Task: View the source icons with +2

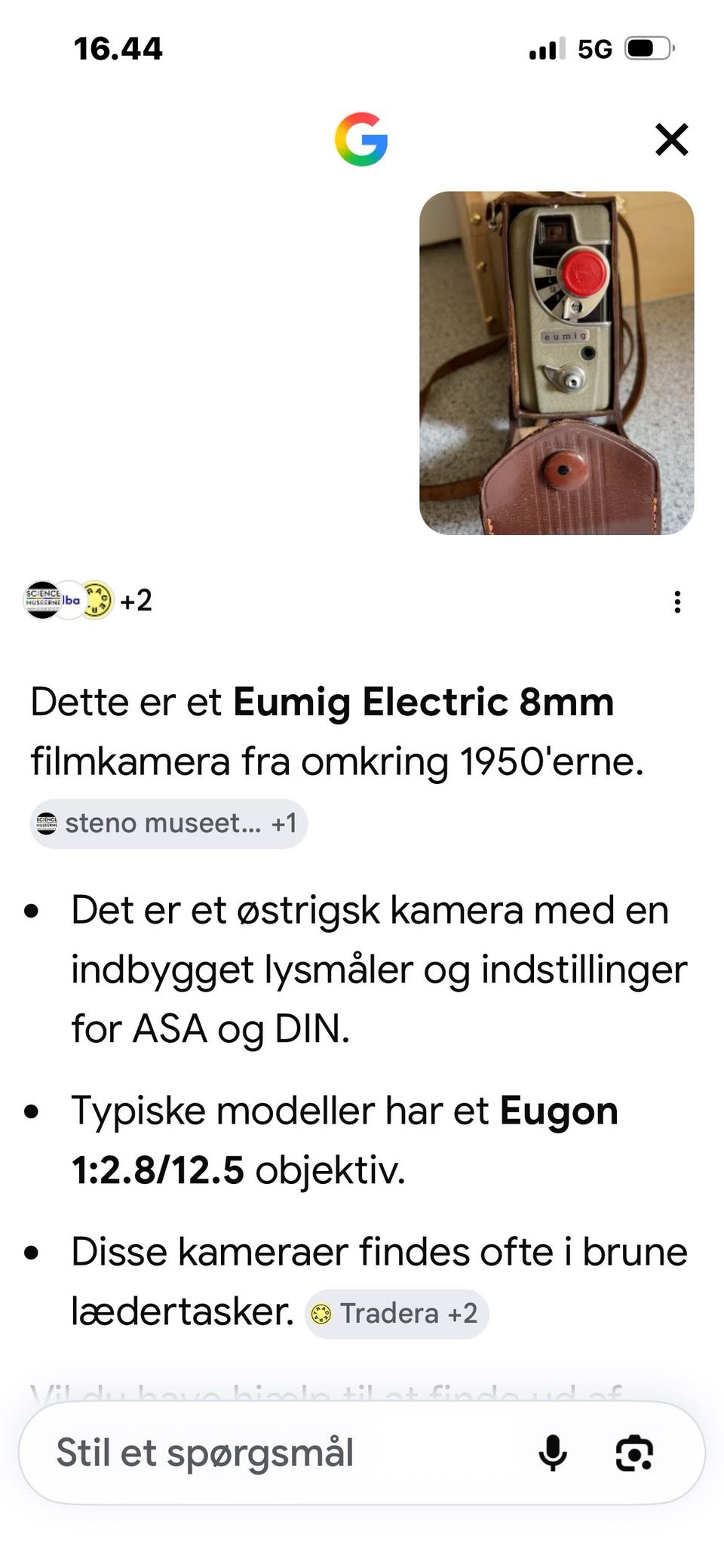Action: click(88, 601)
